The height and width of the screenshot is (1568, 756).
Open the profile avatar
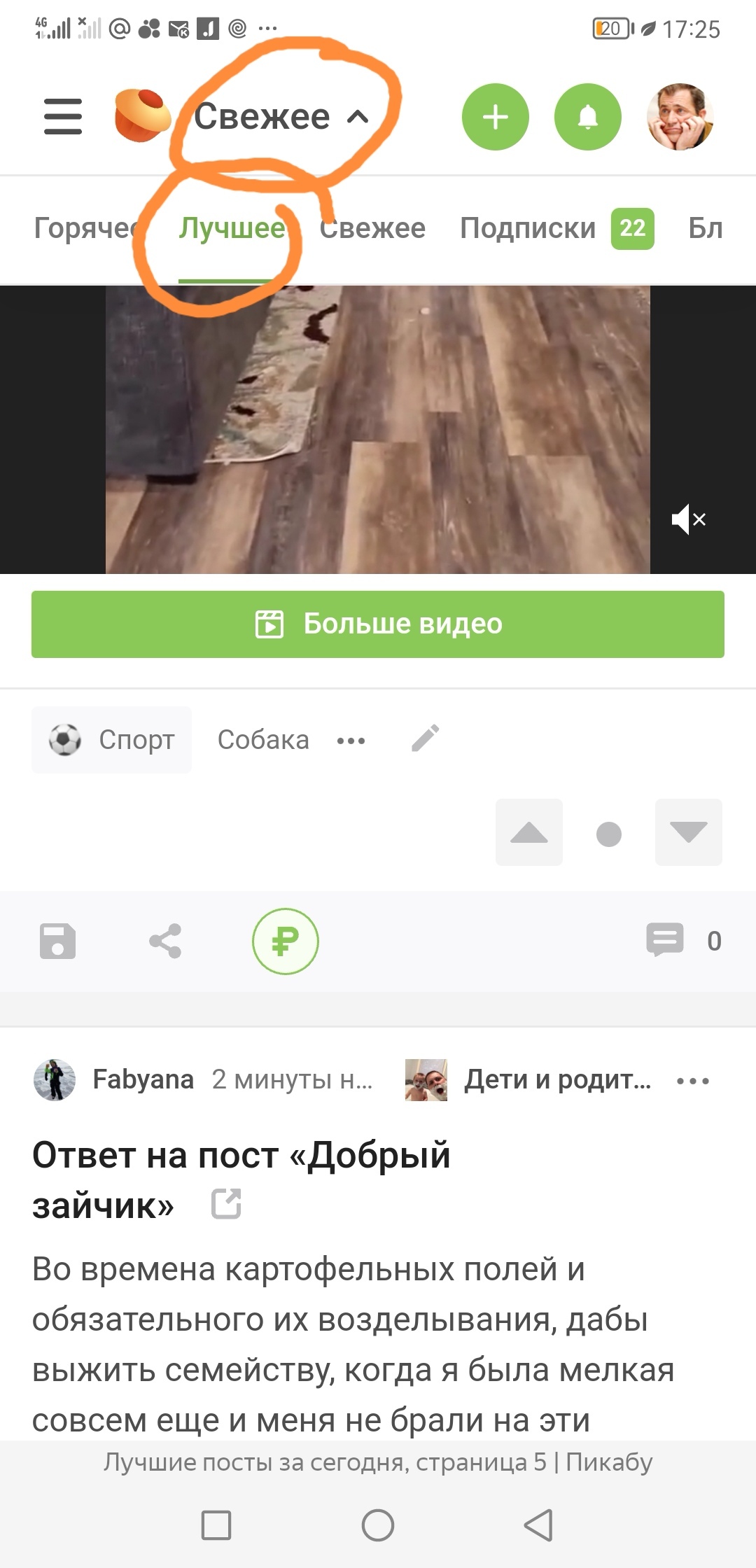click(x=680, y=116)
